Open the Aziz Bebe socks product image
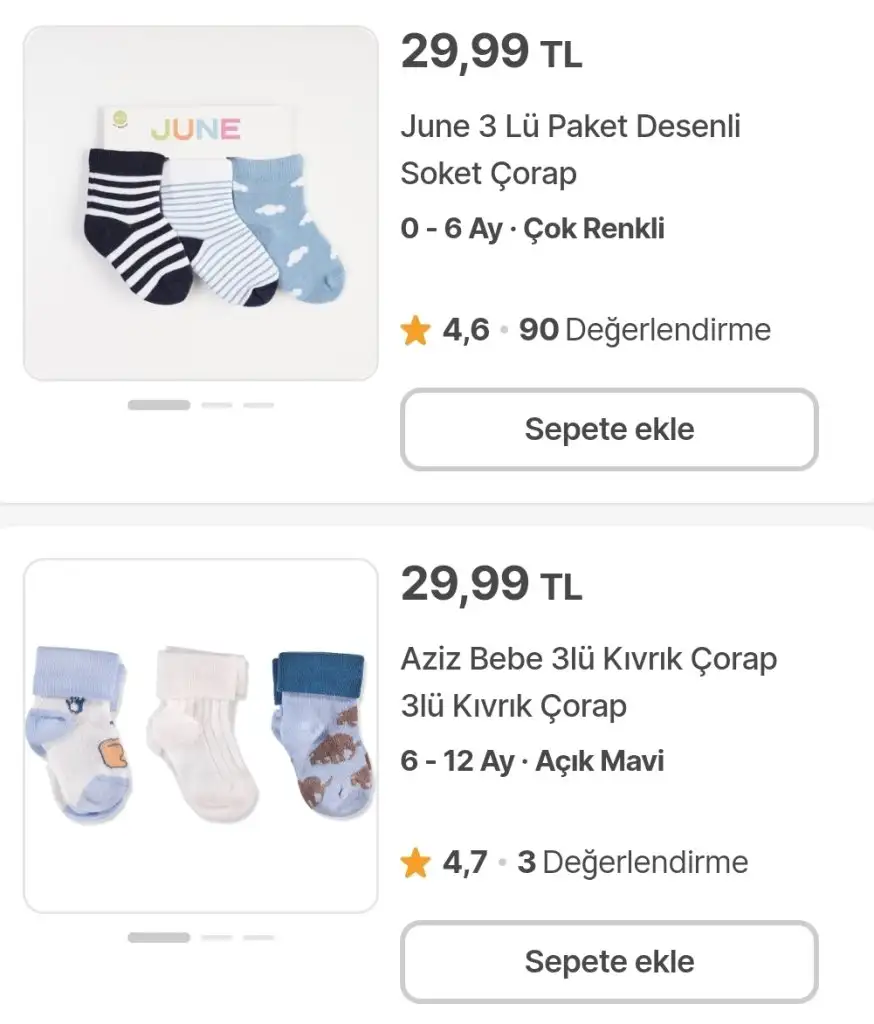Viewport: 874px width, 1024px height. pyautogui.click(x=201, y=736)
